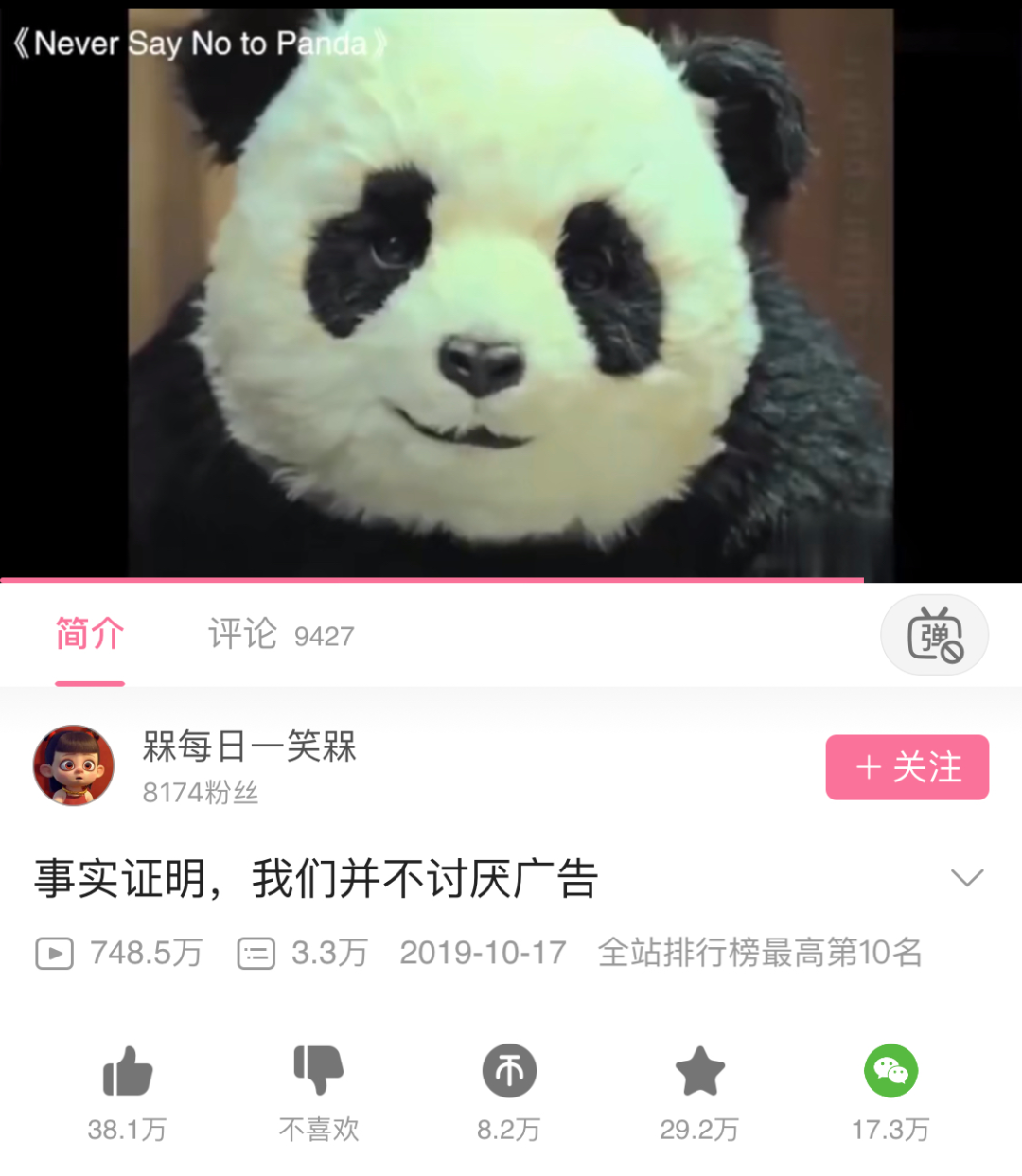1022x1176 pixels.
Task: Open the 评论 comments tab
Action: coord(280,635)
